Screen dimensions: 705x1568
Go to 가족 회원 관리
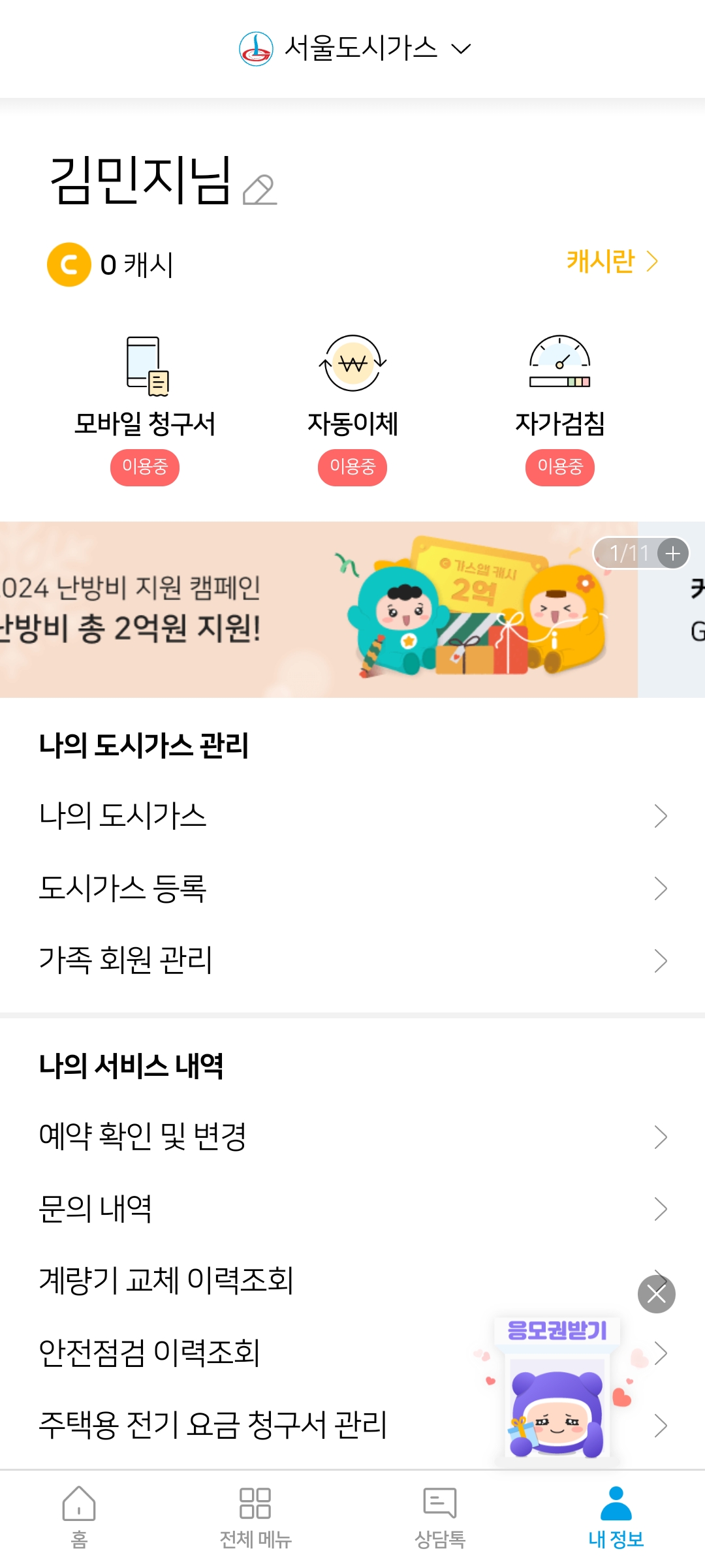click(x=352, y=960)
